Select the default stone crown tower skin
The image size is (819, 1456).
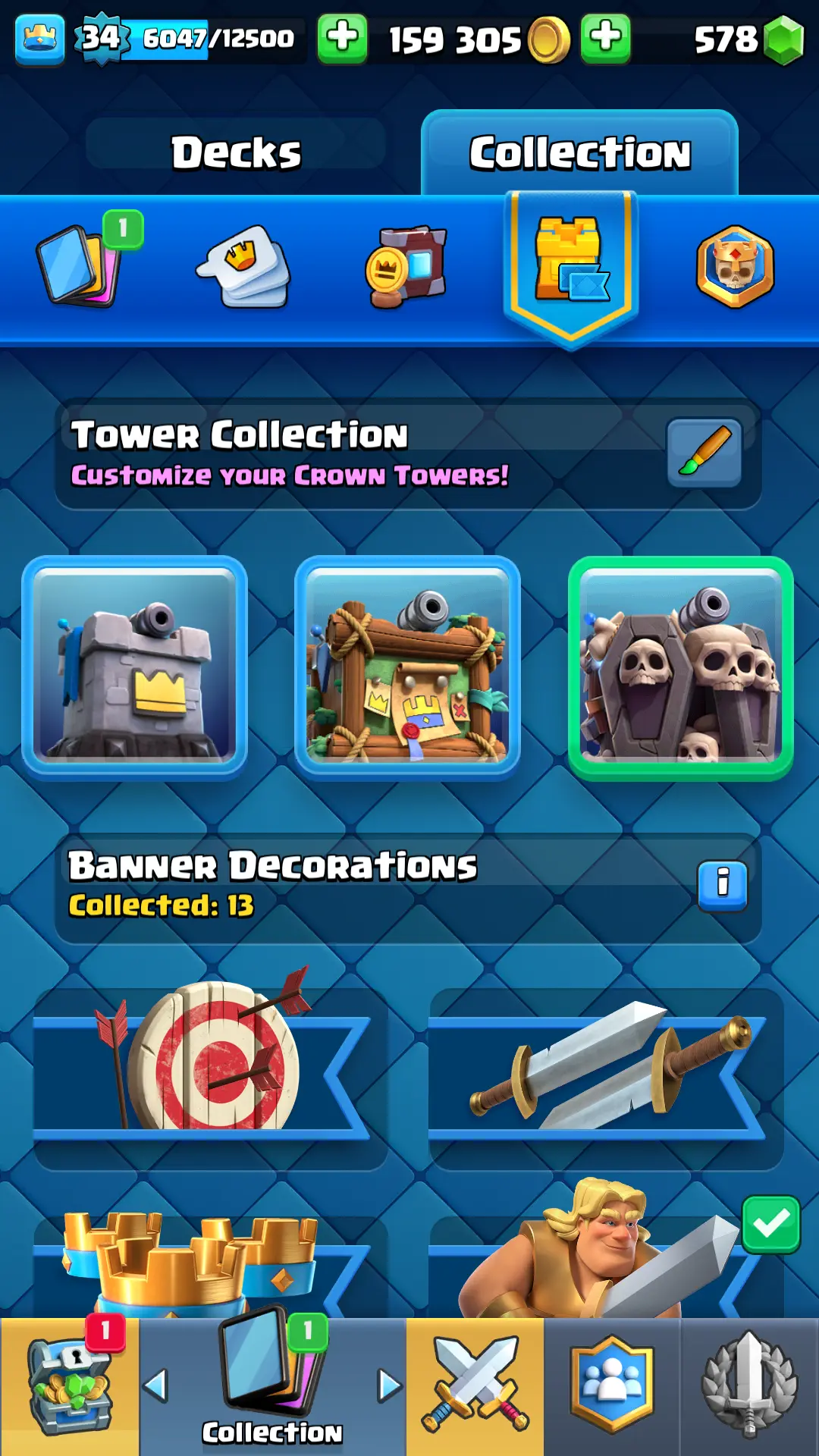pos(135,668)
